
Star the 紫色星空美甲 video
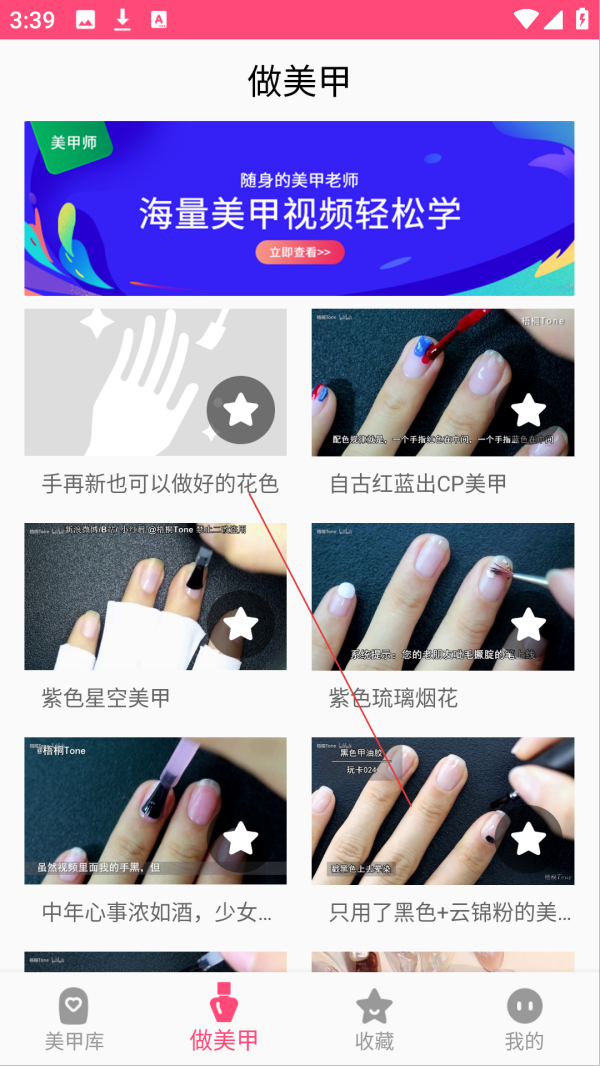pyautogui.click(x=241, y=624)
